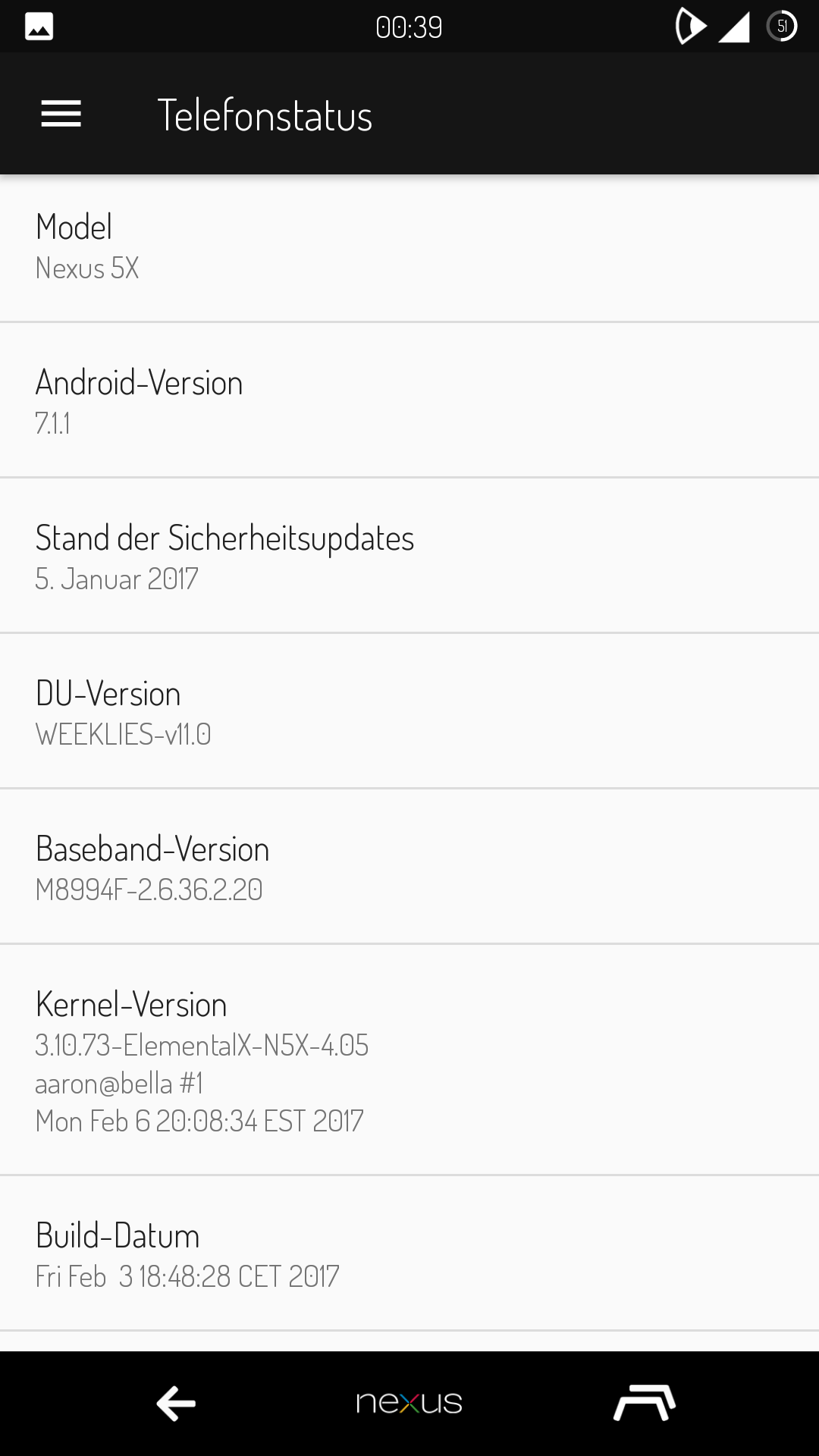Select the DU-Version WEEKLIES-v11.0 row

tap(409, 712)
